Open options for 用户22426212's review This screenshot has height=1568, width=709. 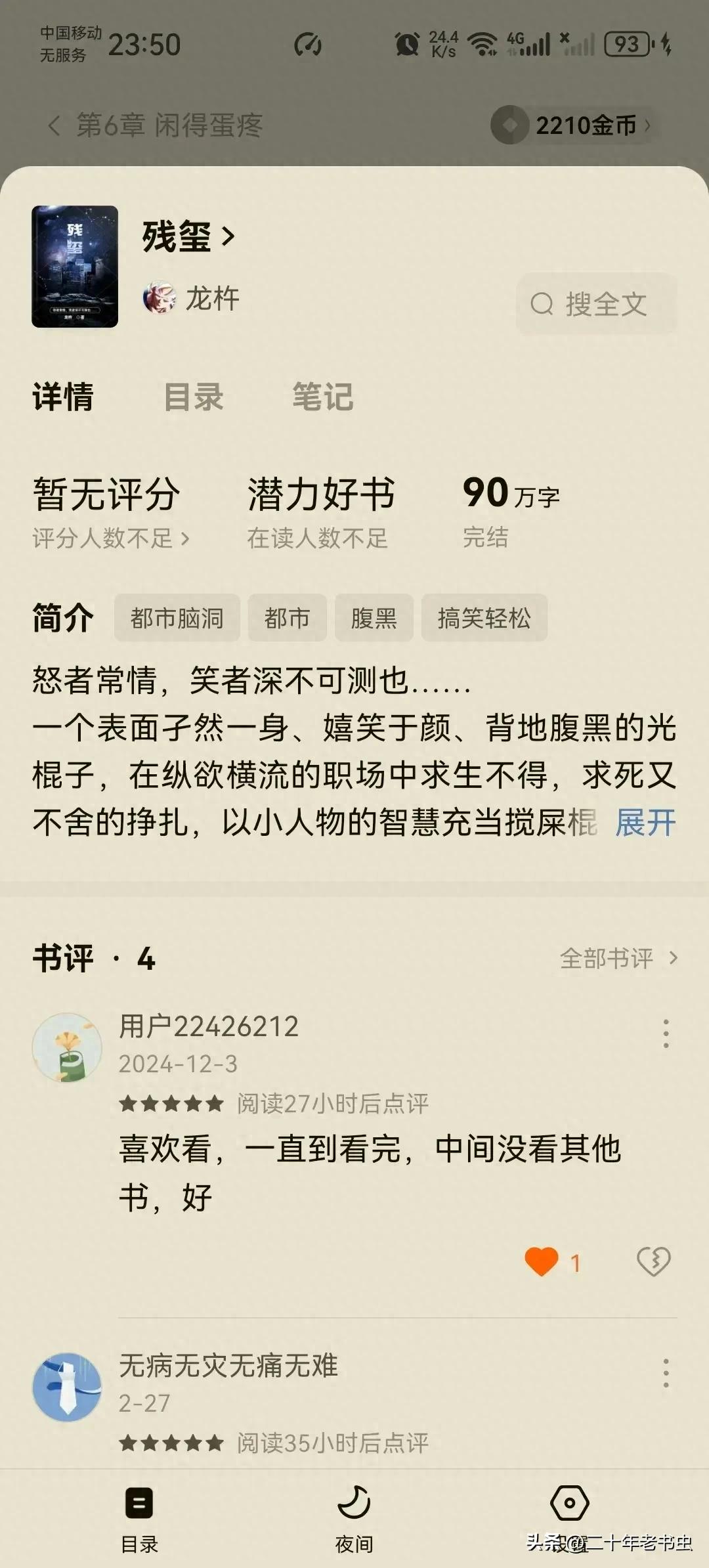click(666, 1034)
